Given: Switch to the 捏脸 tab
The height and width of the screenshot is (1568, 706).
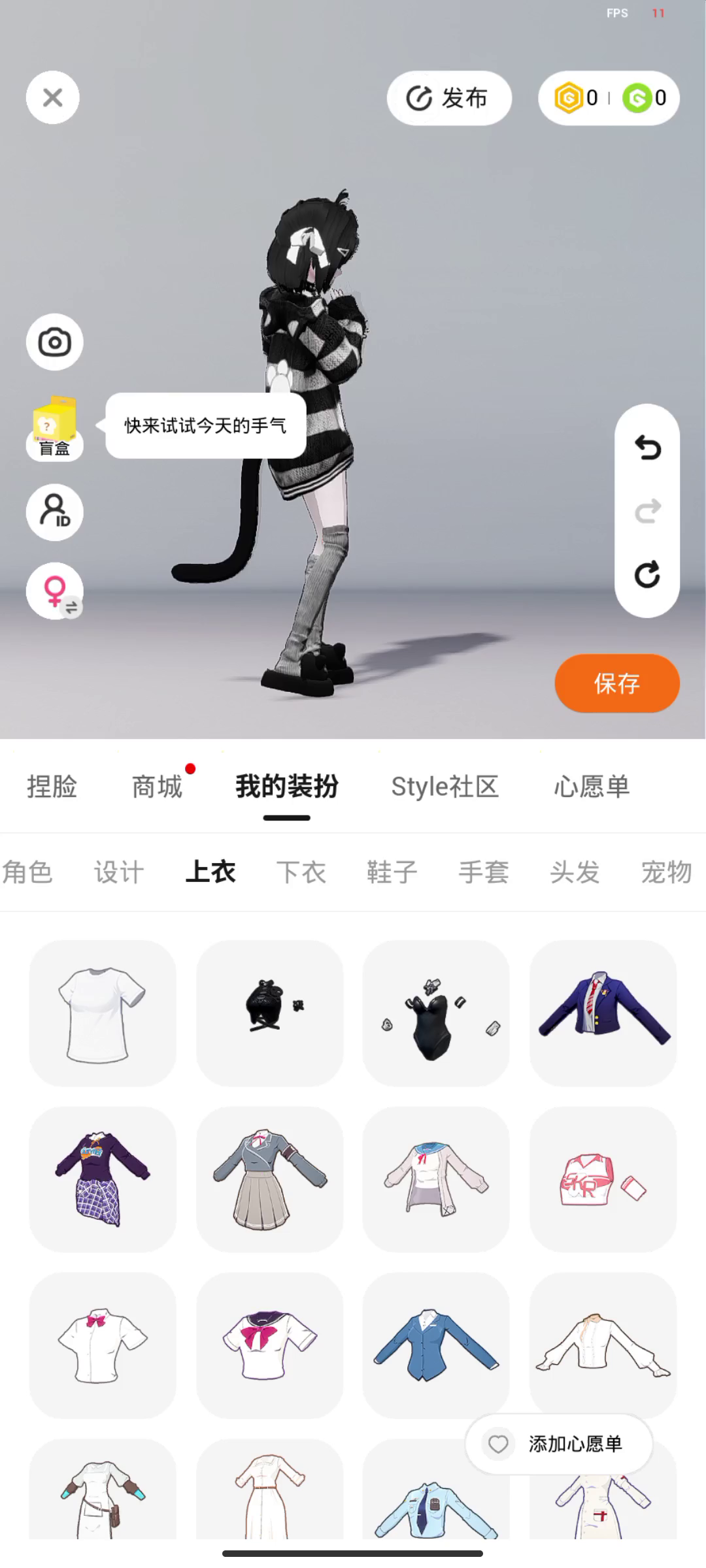Looking at the screenshot, I should [52, 787].
